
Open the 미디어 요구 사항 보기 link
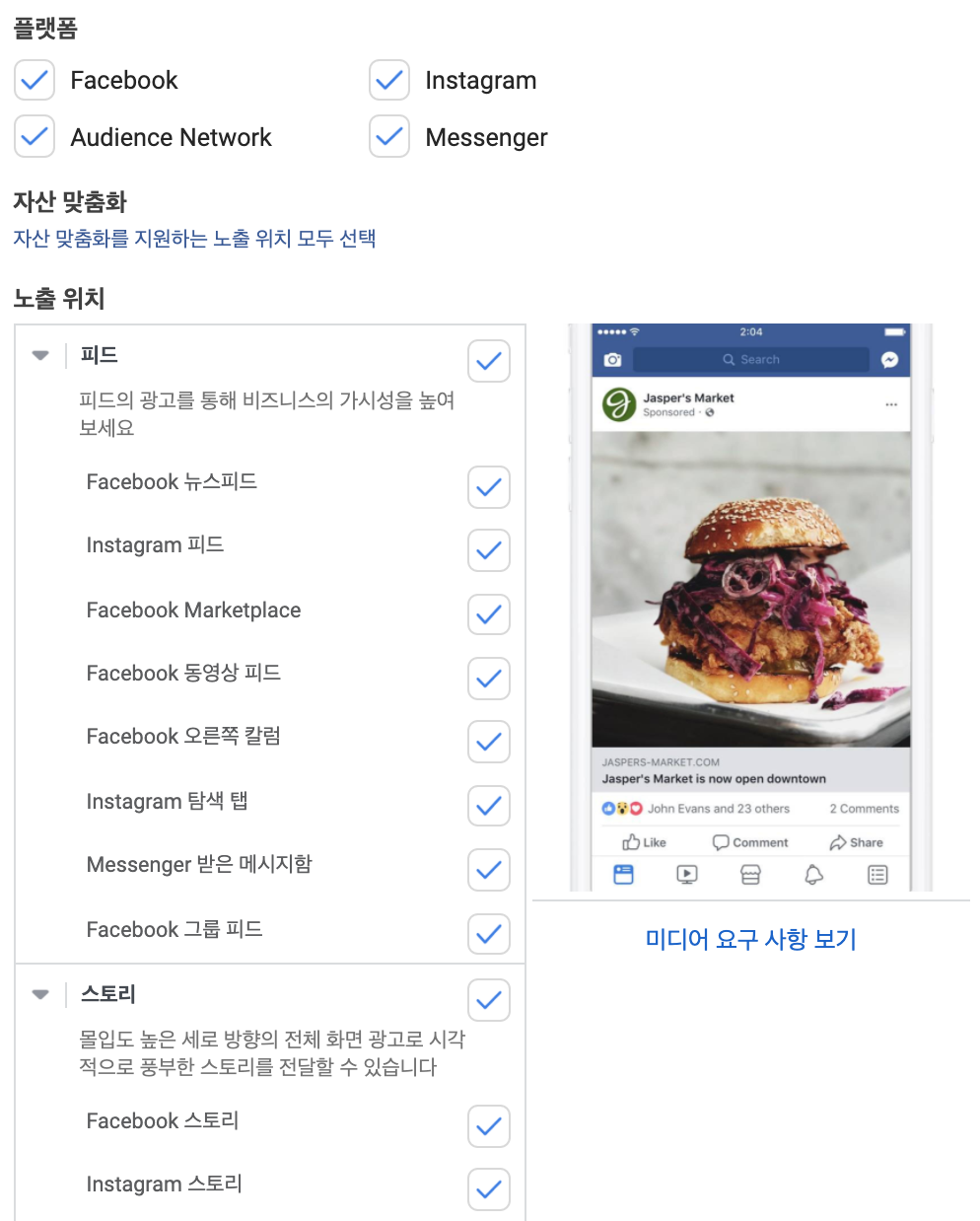750,939
